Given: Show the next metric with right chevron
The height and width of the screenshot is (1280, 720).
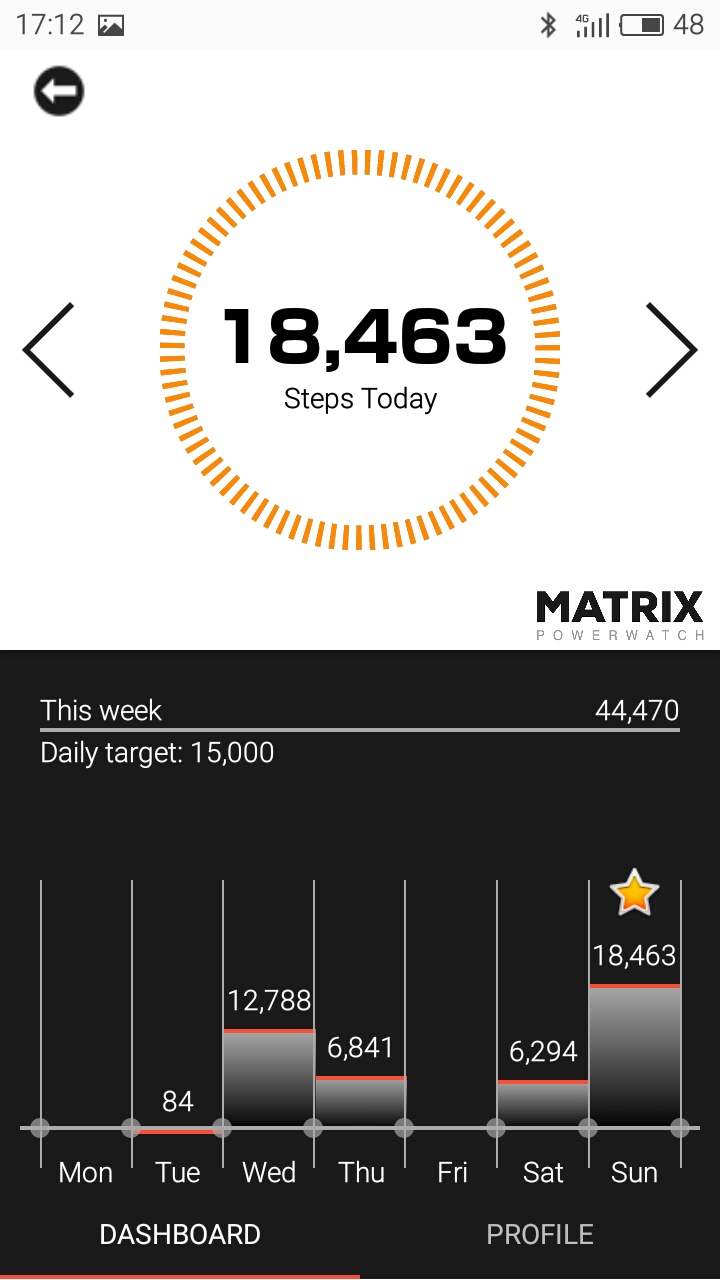Looking at the screenshot, I should [671, 350].
